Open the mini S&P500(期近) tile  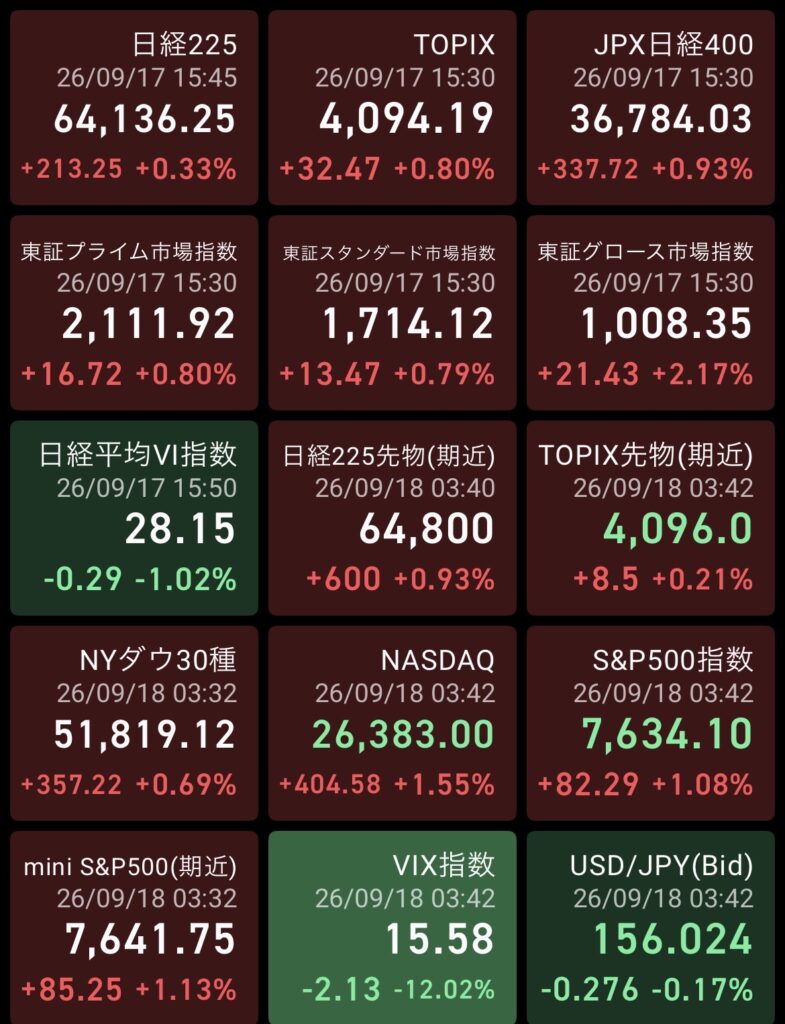[134, 927]
